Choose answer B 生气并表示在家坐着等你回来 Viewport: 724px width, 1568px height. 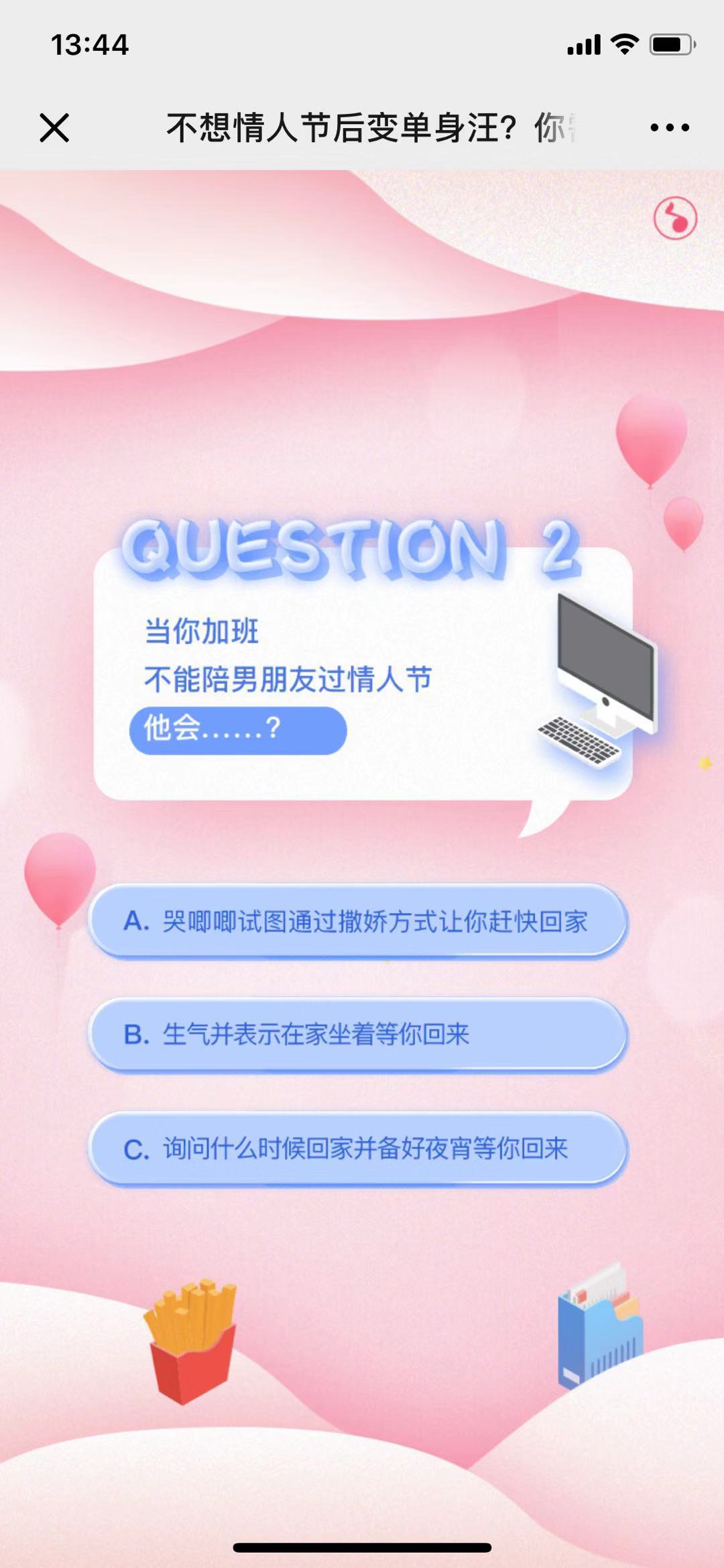pos(357,1034)
